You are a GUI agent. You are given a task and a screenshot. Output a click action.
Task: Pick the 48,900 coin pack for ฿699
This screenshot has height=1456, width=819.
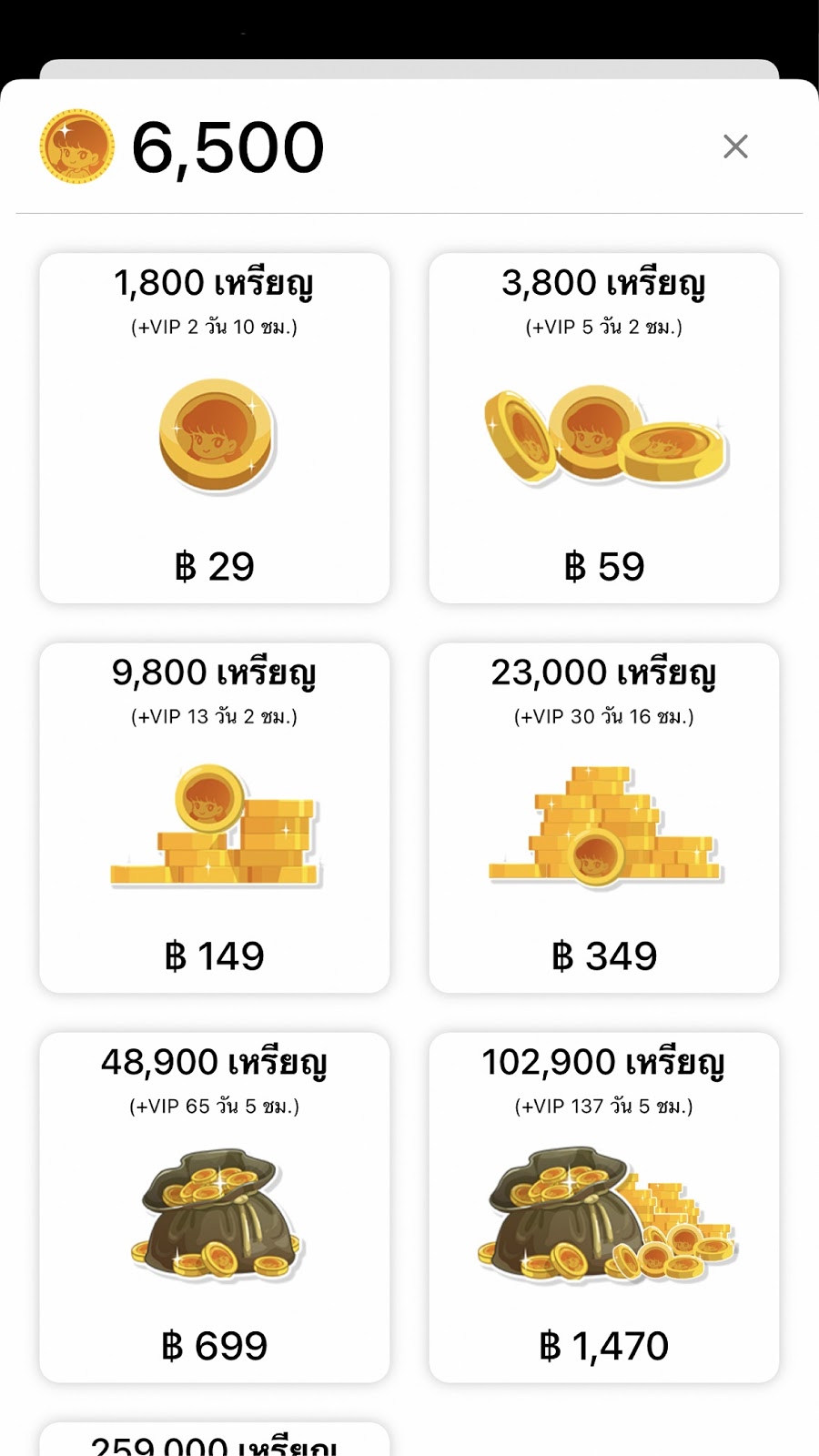215,1207
